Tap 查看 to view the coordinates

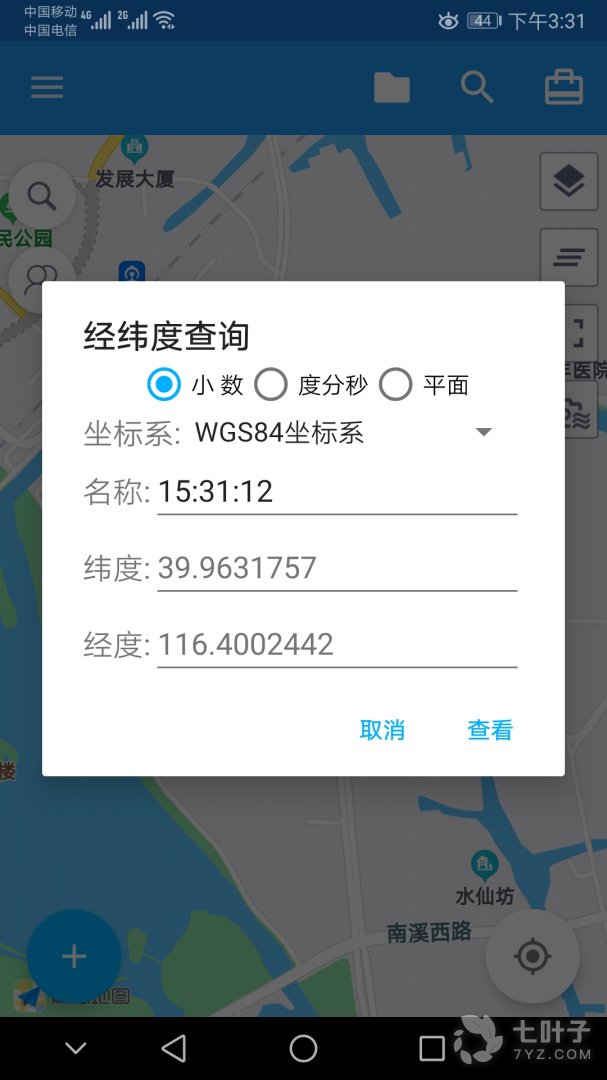pyautogui.click(x=490, y=730)
